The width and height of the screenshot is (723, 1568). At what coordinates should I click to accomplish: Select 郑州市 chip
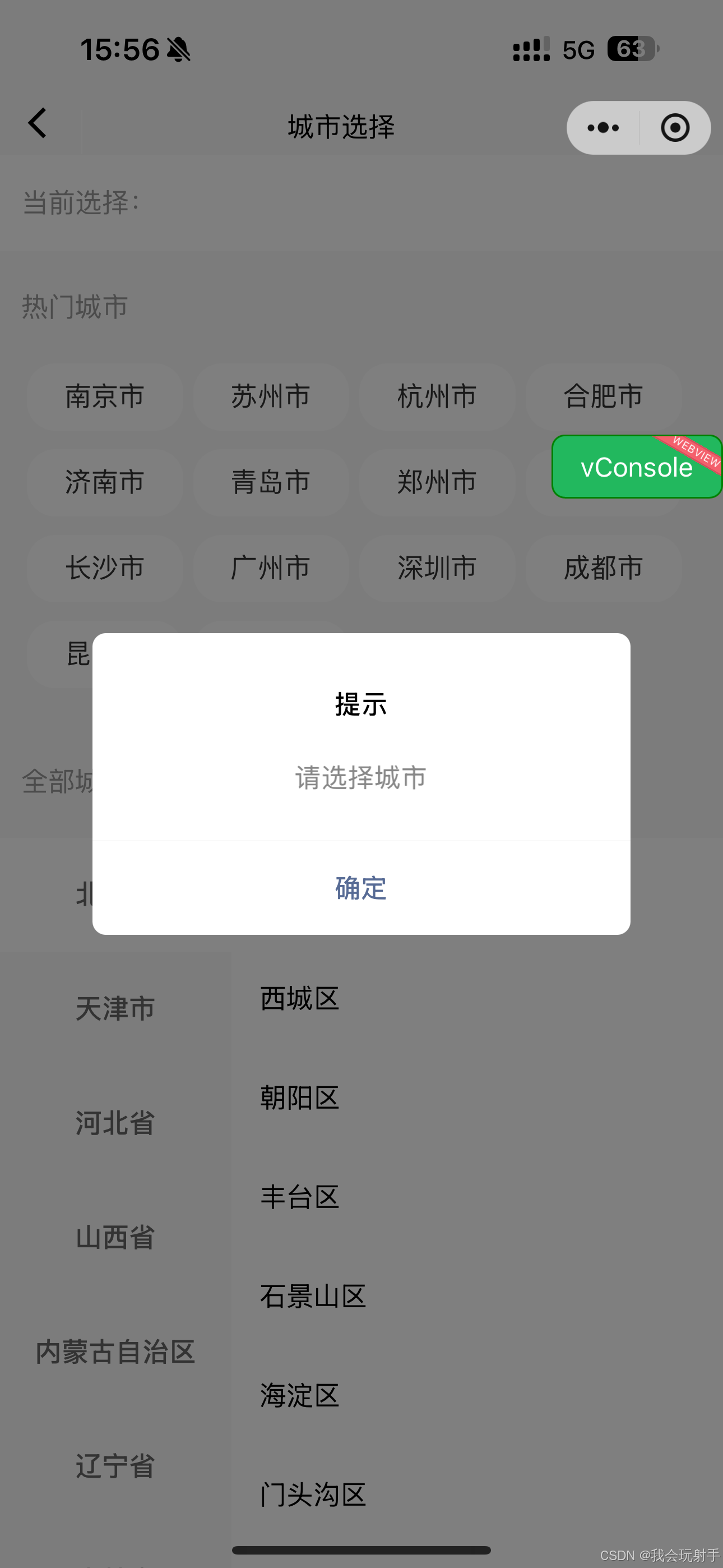click(437, 483)
